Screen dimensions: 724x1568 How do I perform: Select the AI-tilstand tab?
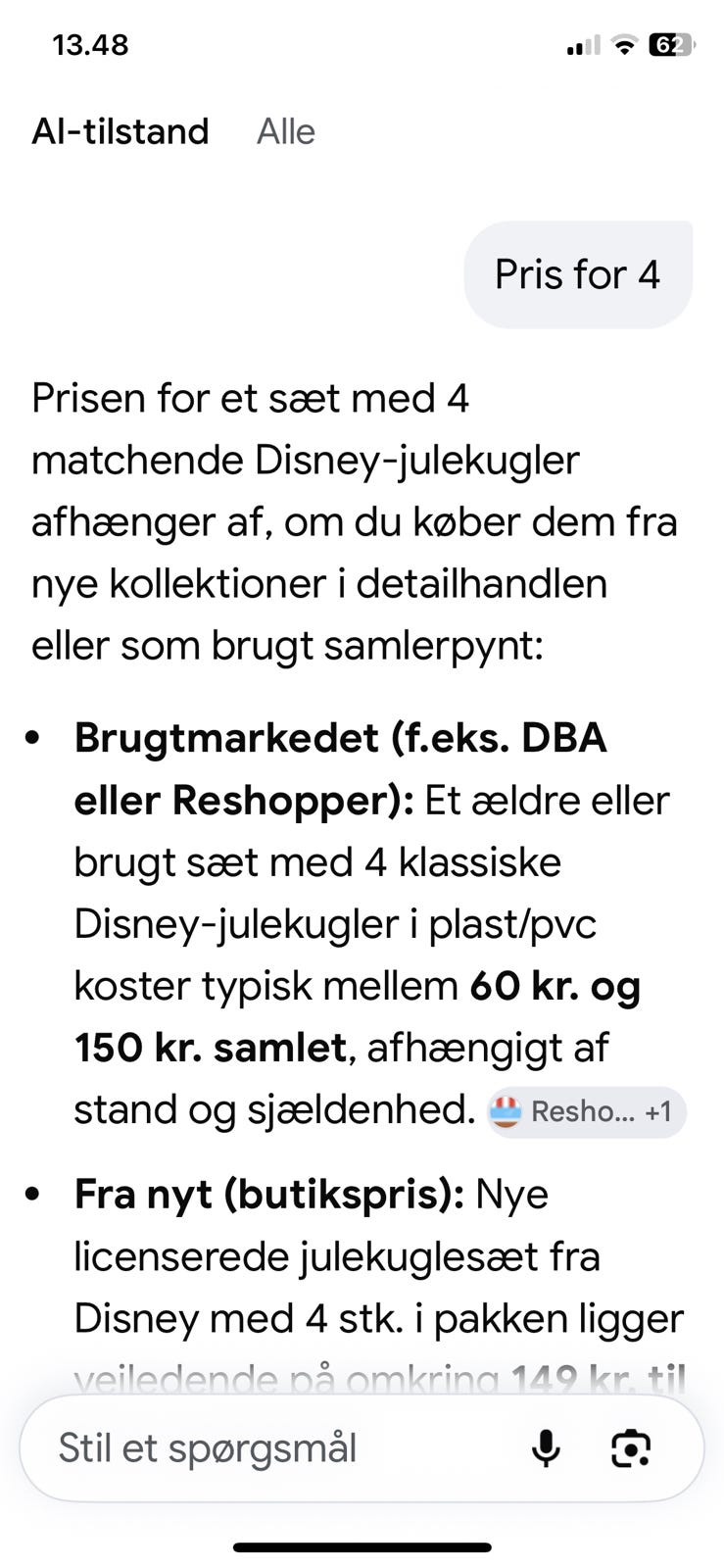121,131
